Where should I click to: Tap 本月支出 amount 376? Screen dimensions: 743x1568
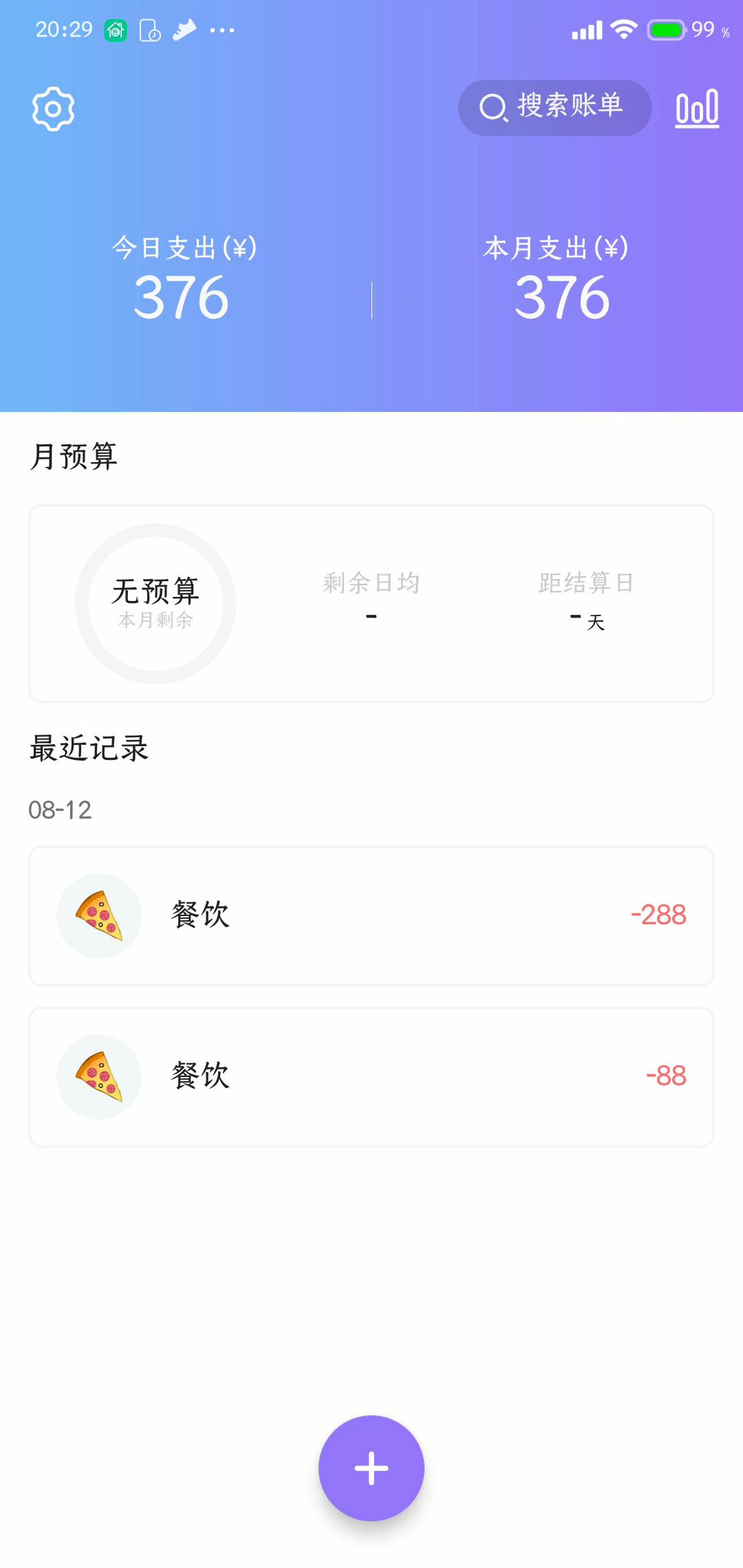pyautogui.click(x=559, y=297)
